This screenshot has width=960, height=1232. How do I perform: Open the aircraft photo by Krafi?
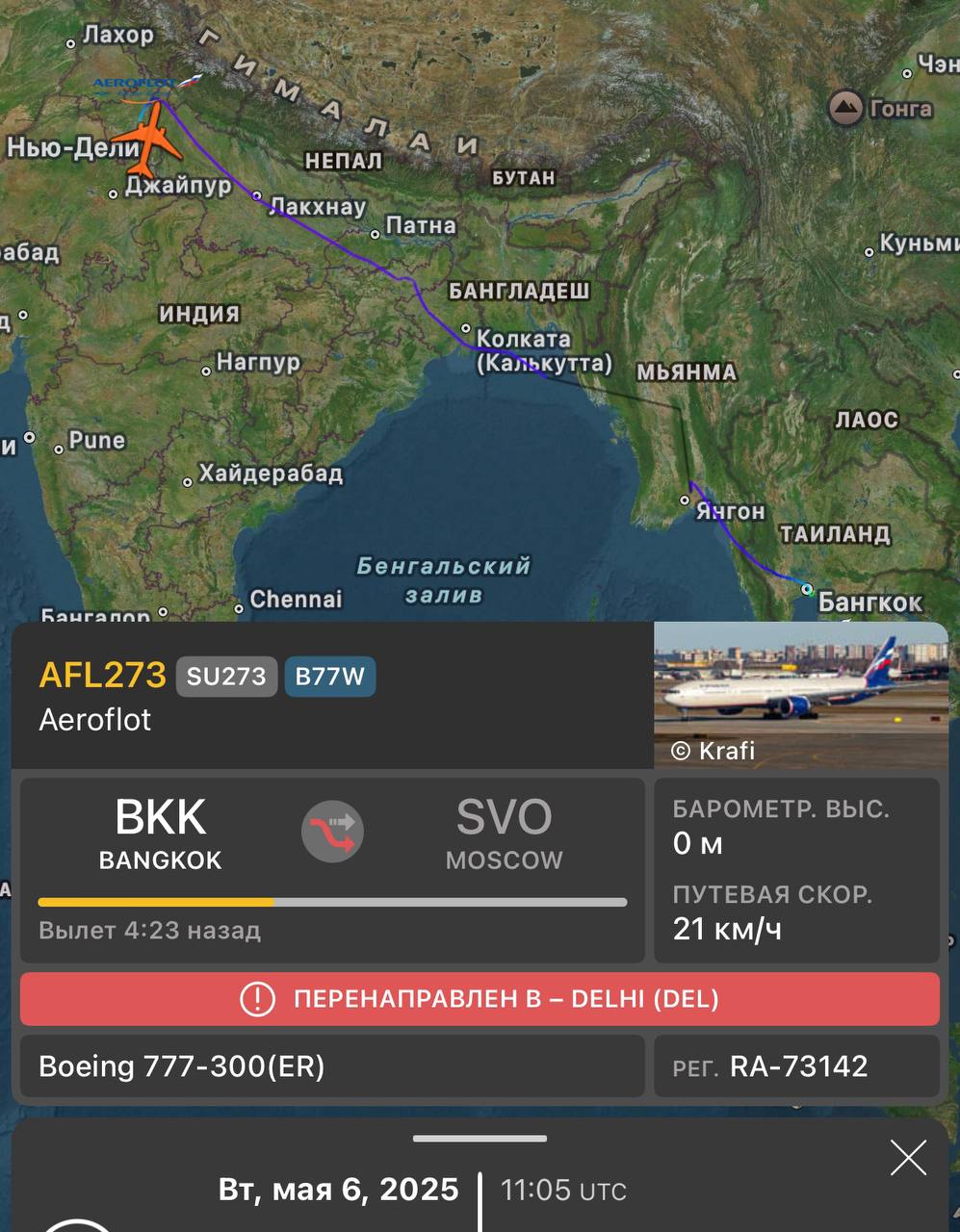[800, 695]
